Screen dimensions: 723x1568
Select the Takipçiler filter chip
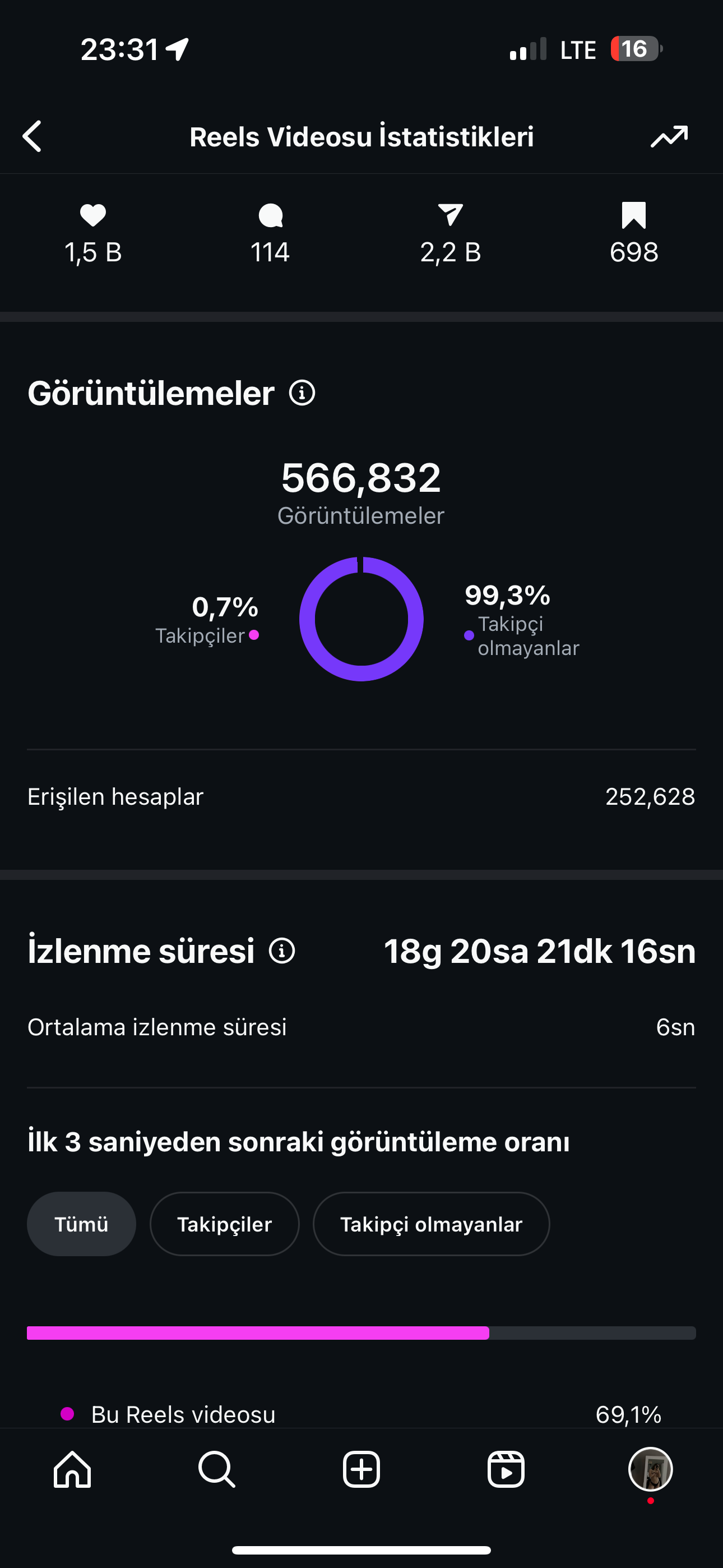(x=225, y=1224)
